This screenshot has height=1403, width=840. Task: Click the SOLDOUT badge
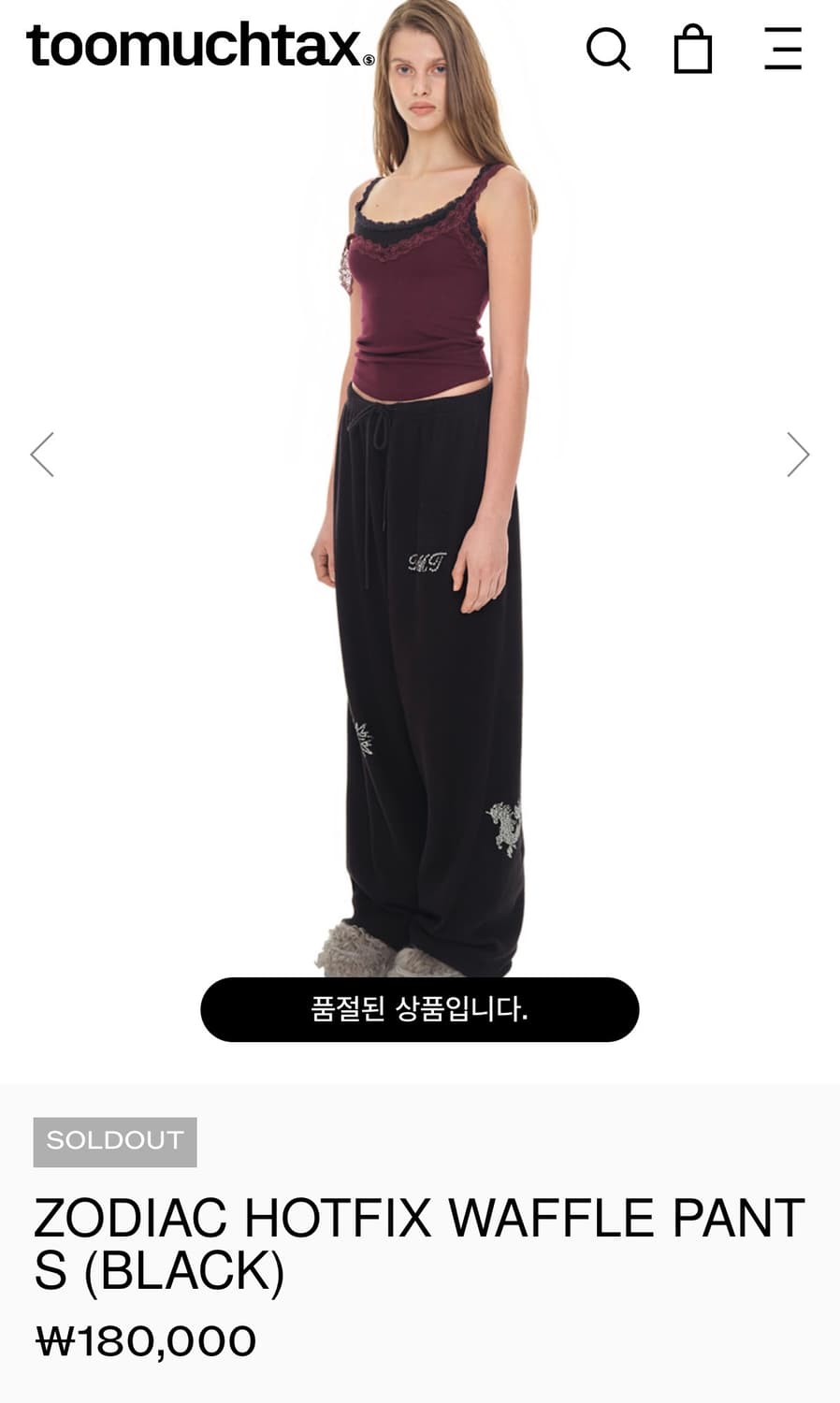pos(112,1139)
